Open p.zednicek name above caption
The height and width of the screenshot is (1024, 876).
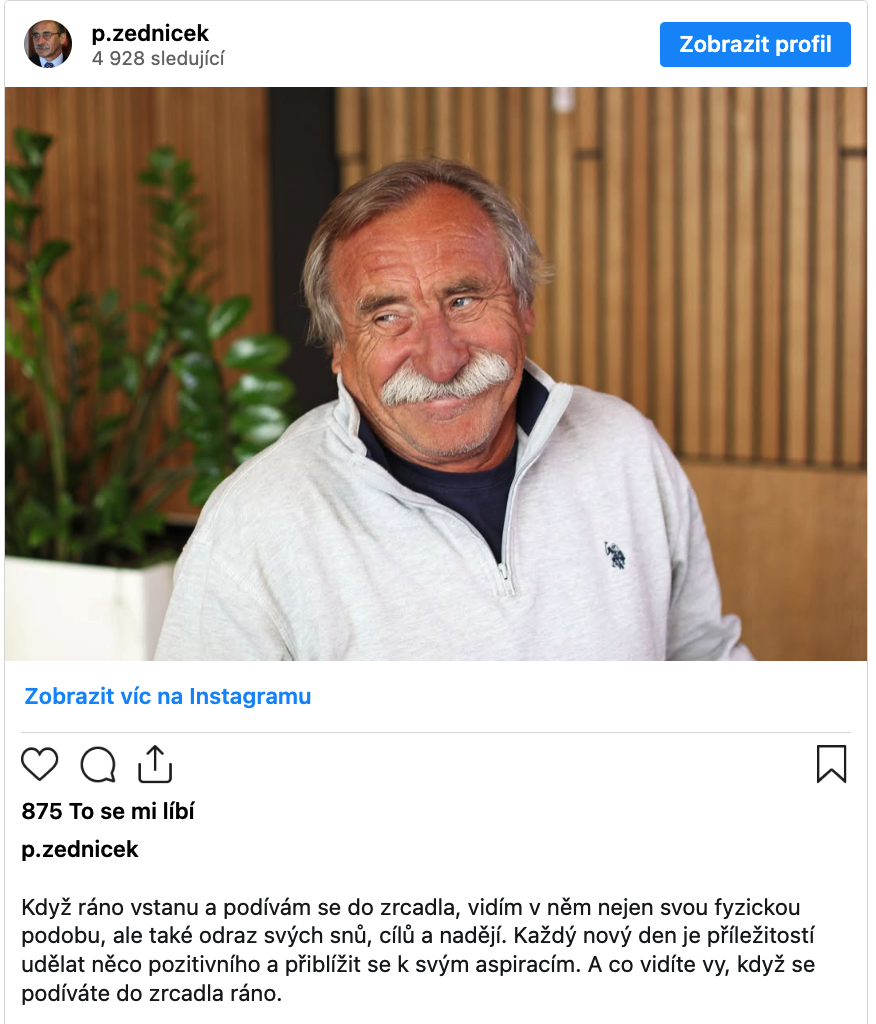click(x=80, y=850)
